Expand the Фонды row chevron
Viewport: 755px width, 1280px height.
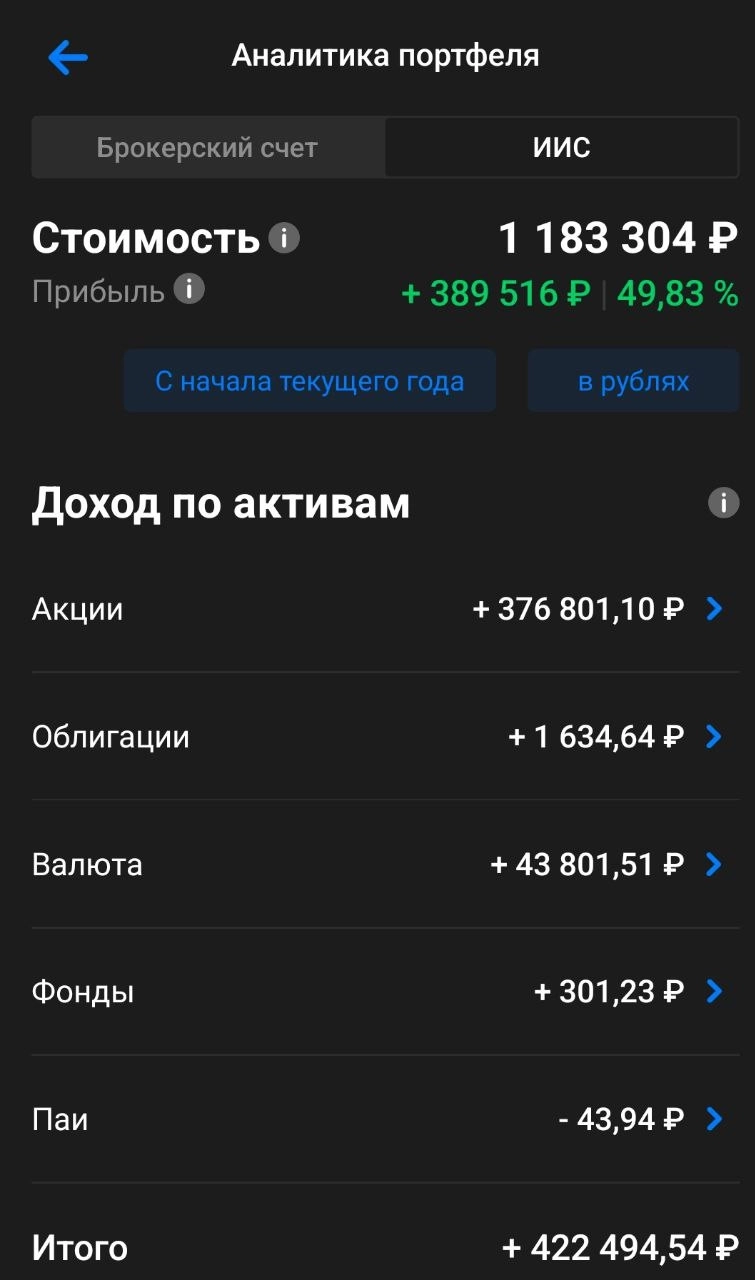(713, 991)
